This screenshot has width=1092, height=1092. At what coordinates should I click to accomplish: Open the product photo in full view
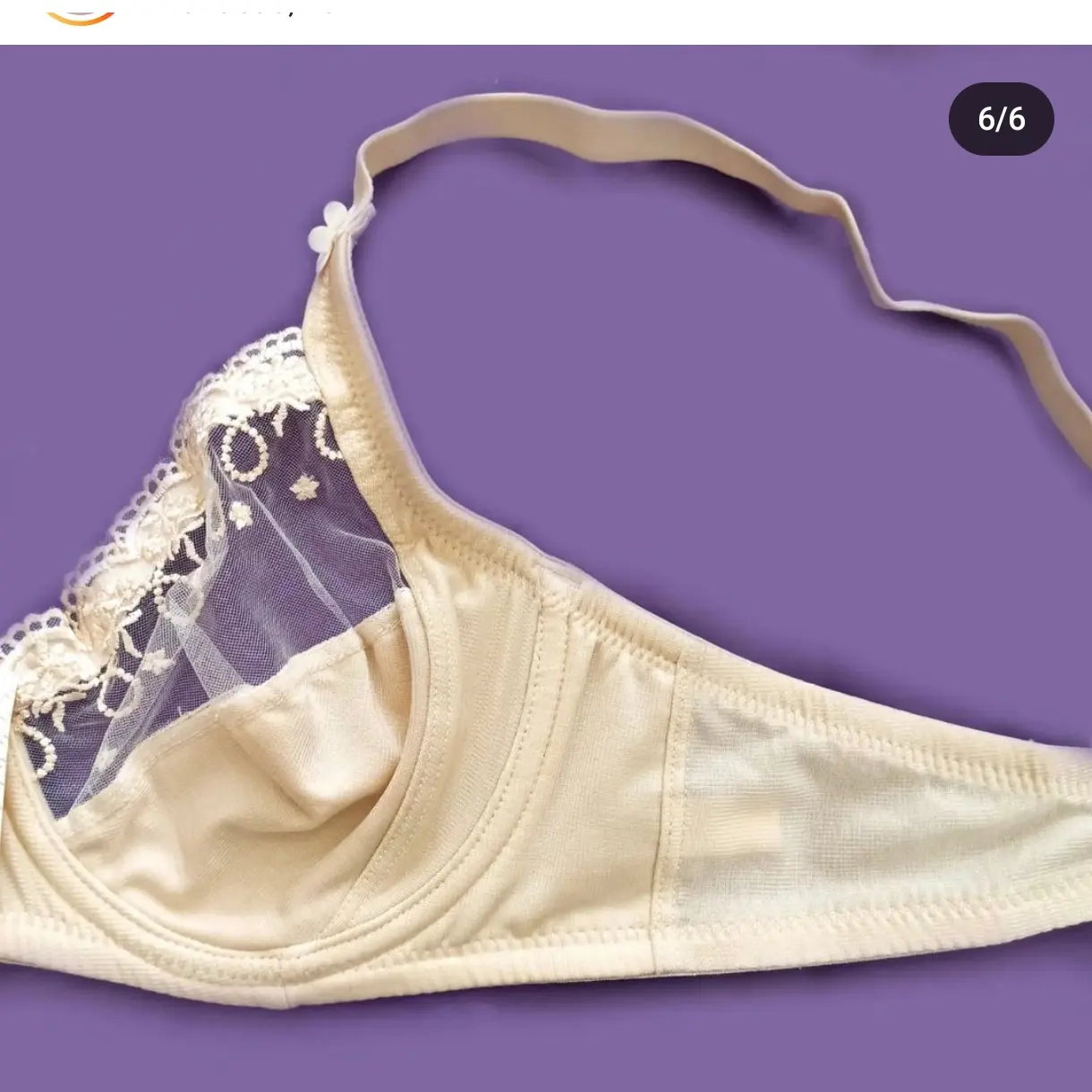pos(546,573)
